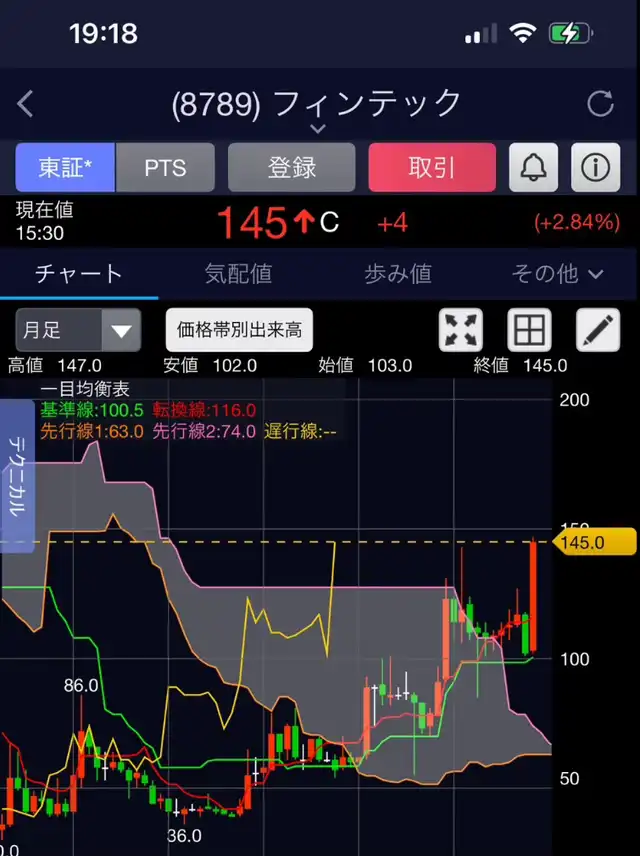Expand the chart to full screen

tap(461, 330)
